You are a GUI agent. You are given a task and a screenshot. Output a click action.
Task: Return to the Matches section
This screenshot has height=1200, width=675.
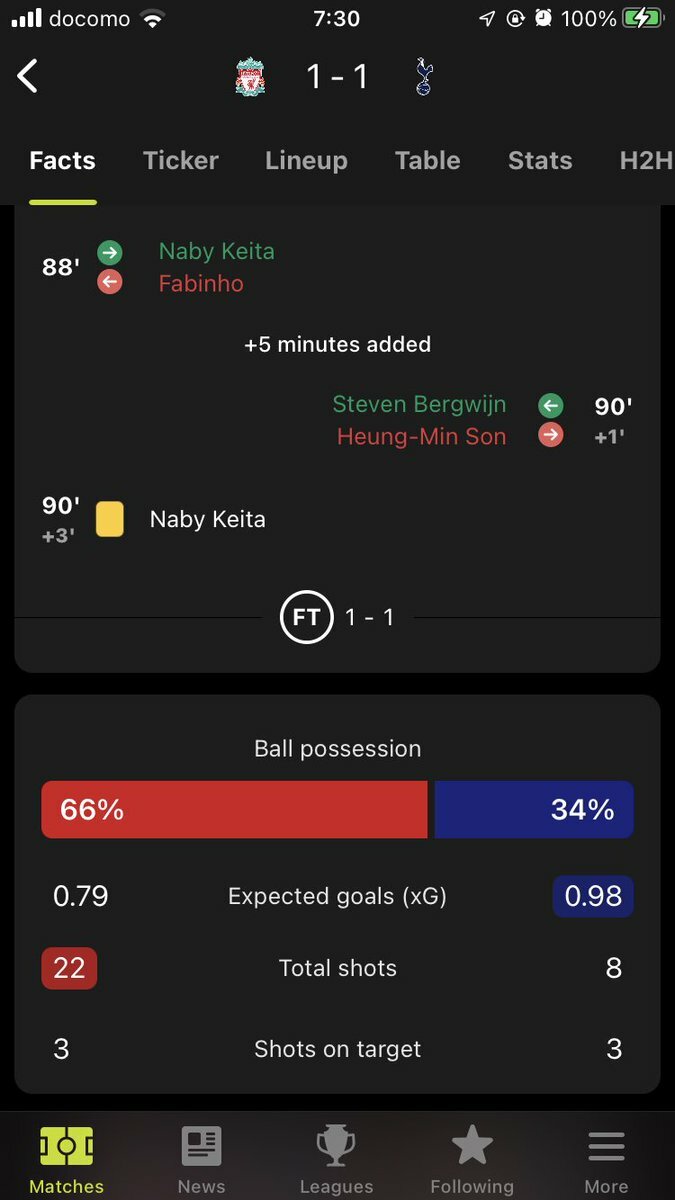pos(66,1160)
